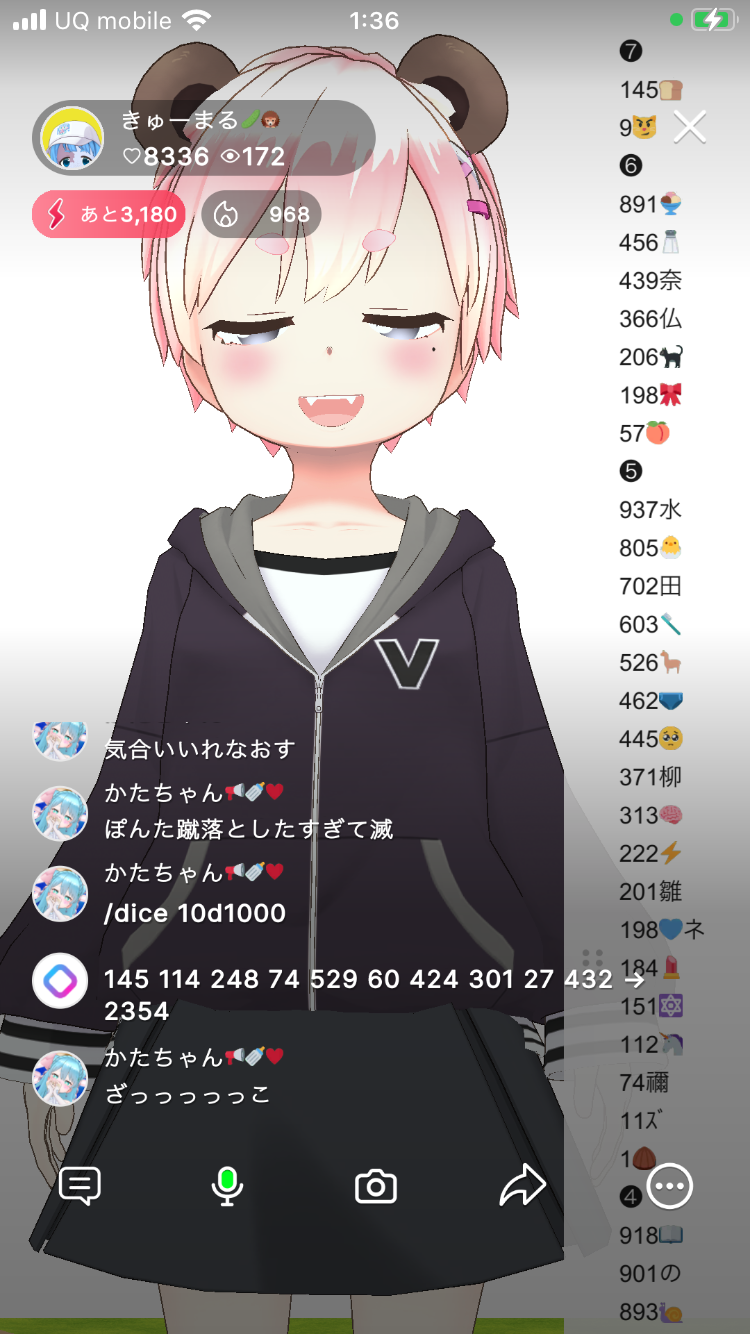Open the きゅーまる streamer profile

pyautogui.click(x=72, y=138)
